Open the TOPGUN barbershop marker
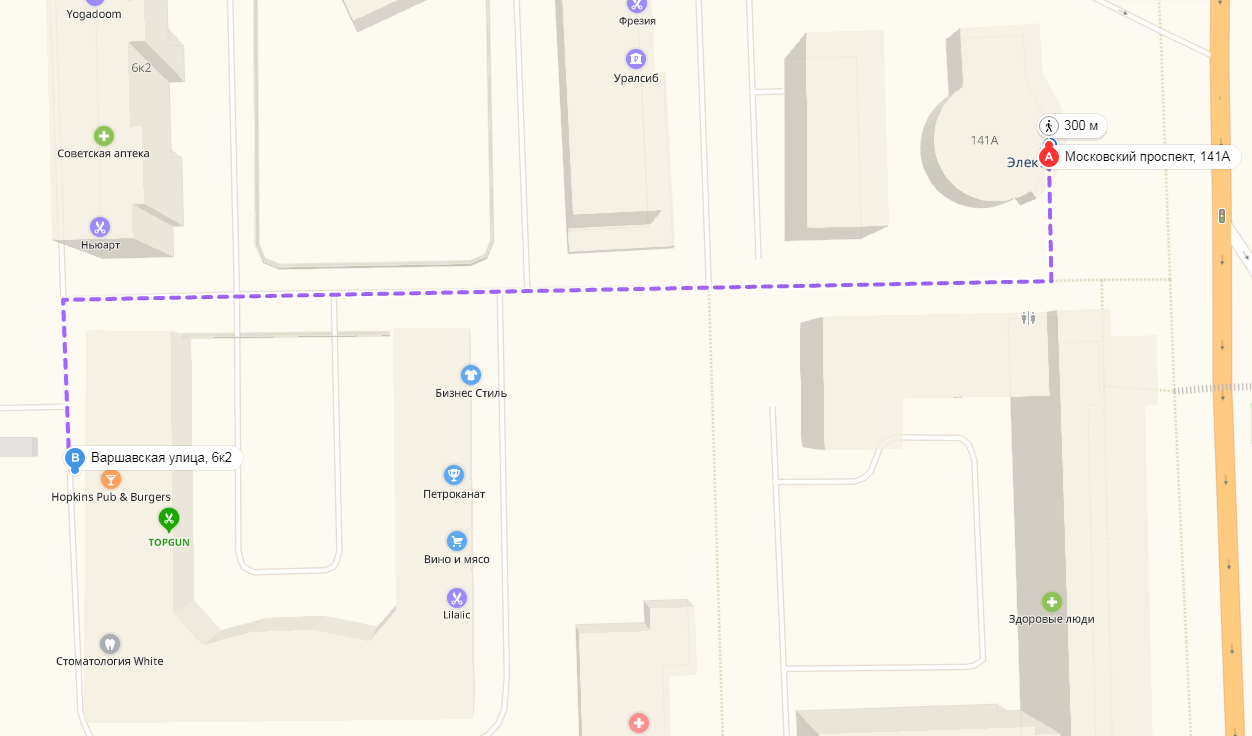The width and height of the screenshot is (1252, 736). (169, 519)
